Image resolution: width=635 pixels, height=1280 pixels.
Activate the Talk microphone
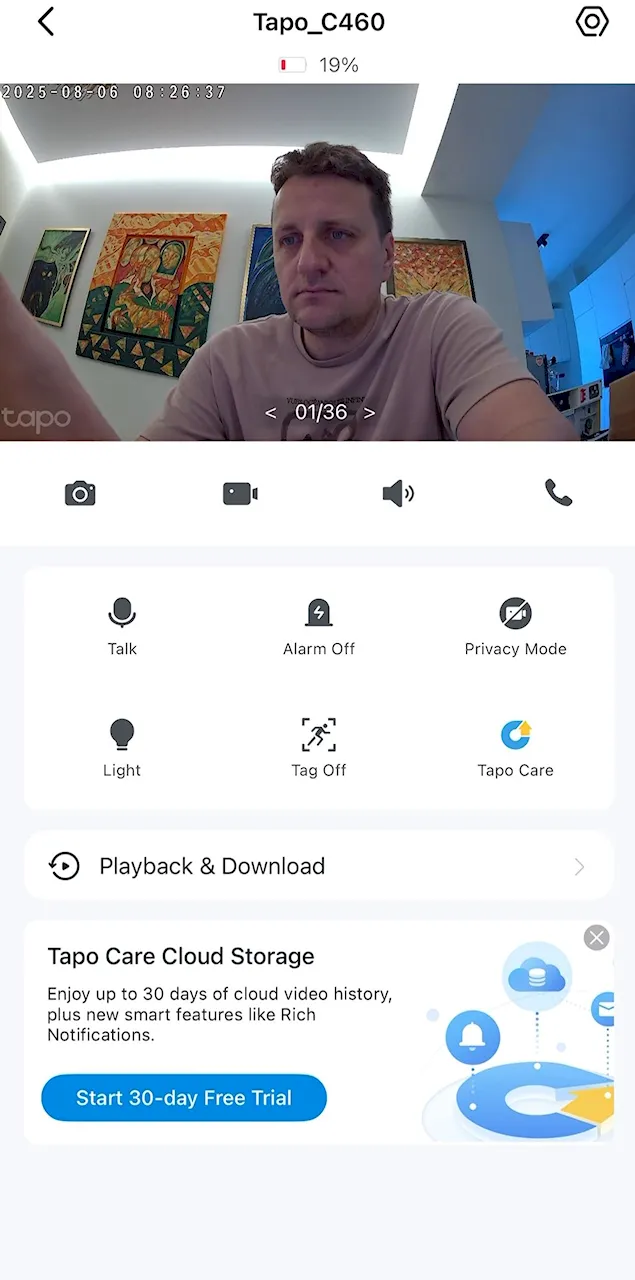[122, 627]
